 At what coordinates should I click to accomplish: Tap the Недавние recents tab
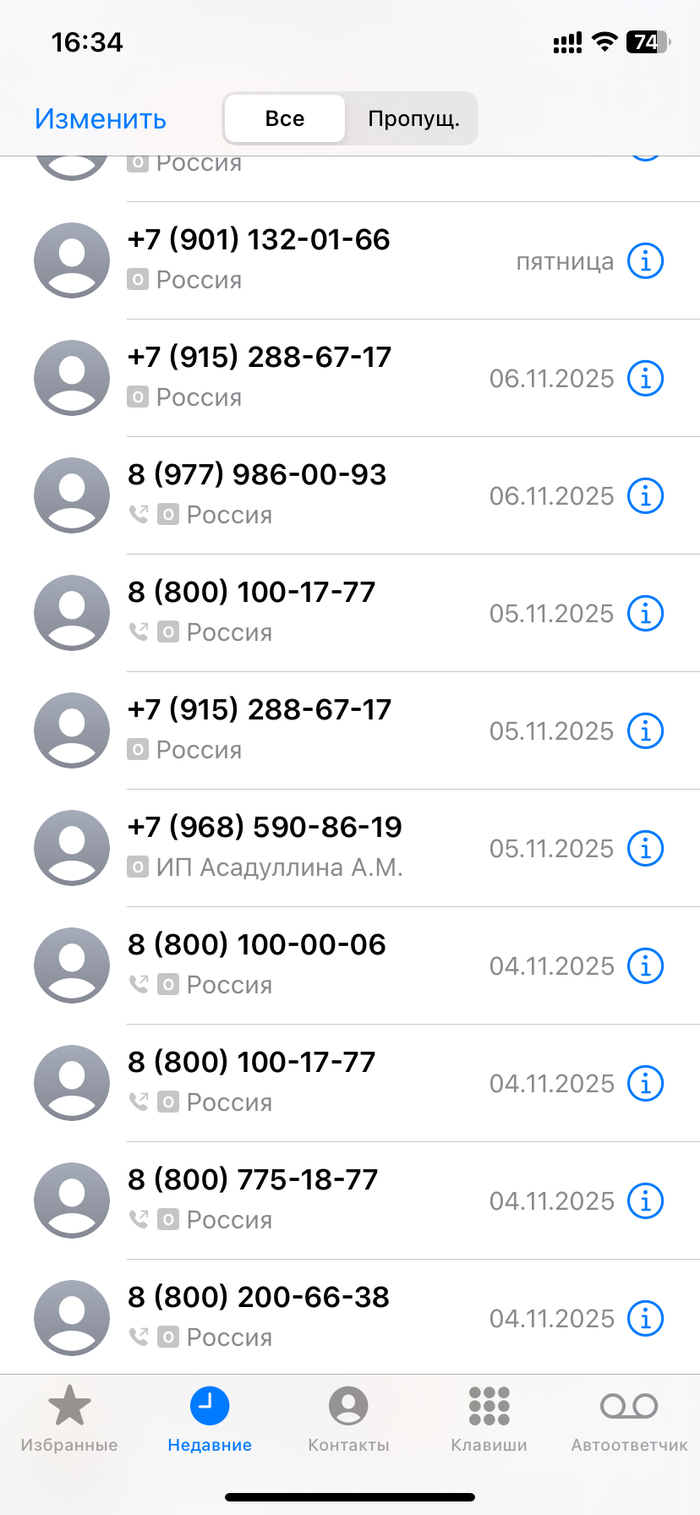[209, 1418]
